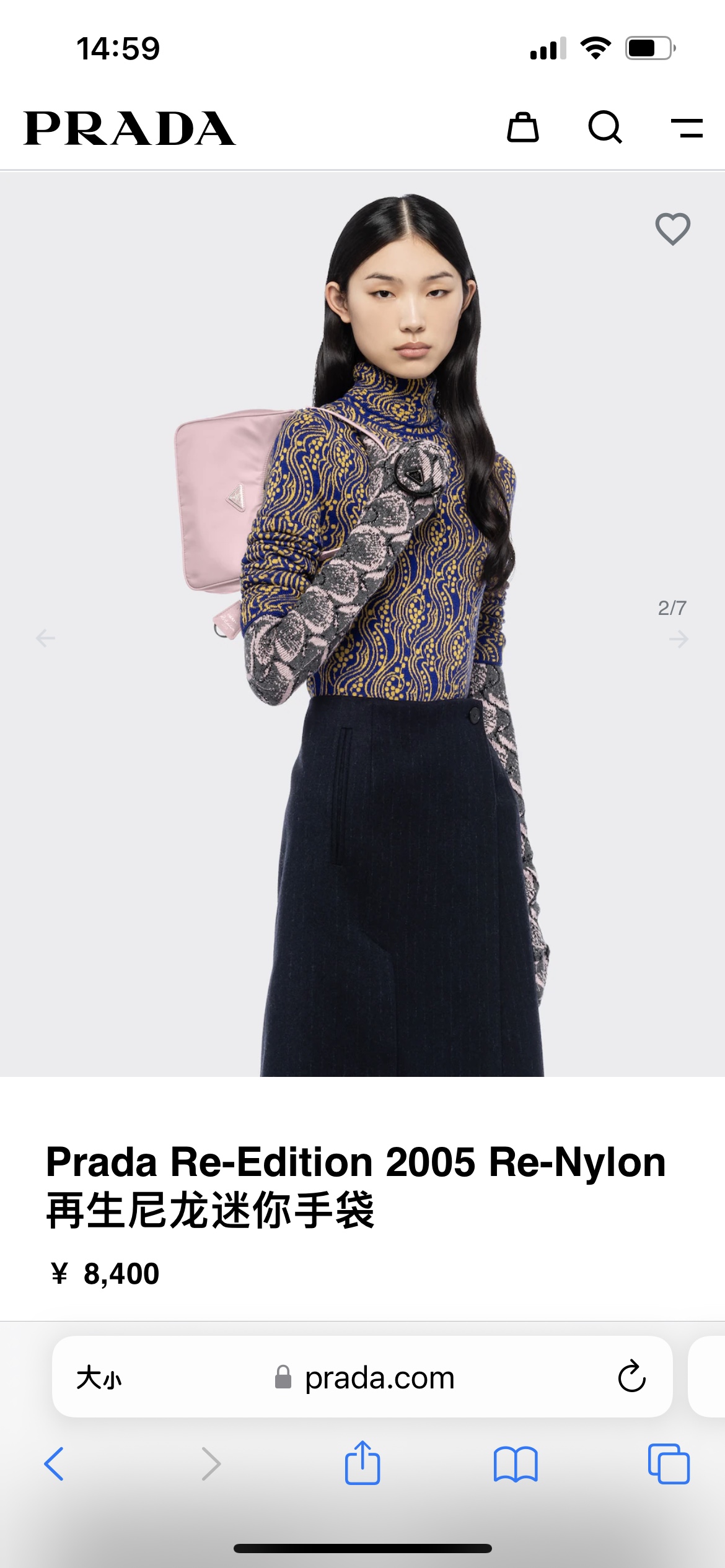Tap the prada.com address bar
725x1568 pixels.
tap(364, 1378)
